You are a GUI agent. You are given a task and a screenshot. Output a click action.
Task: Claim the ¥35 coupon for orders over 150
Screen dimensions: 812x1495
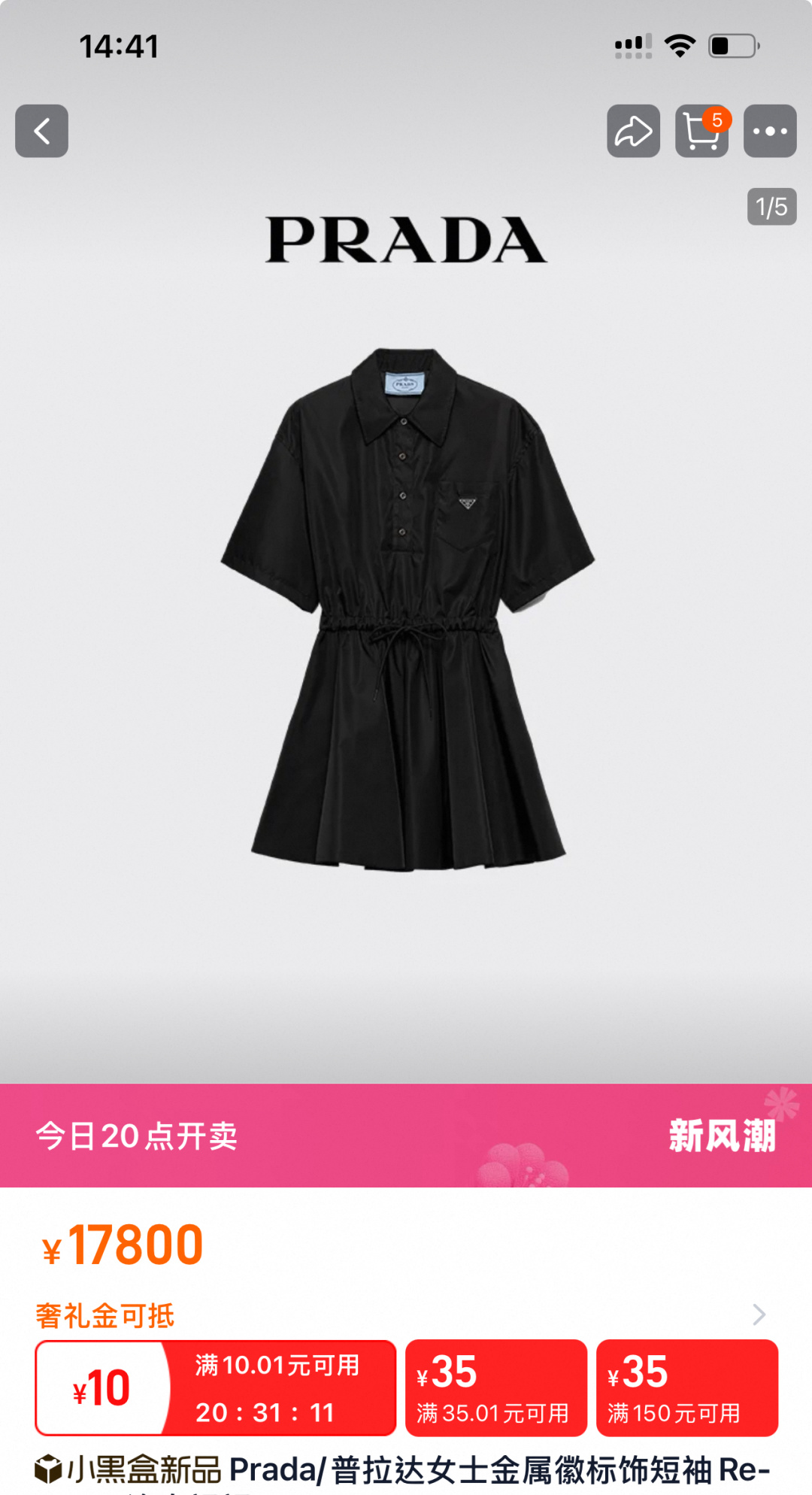[x=687, y=1387]
